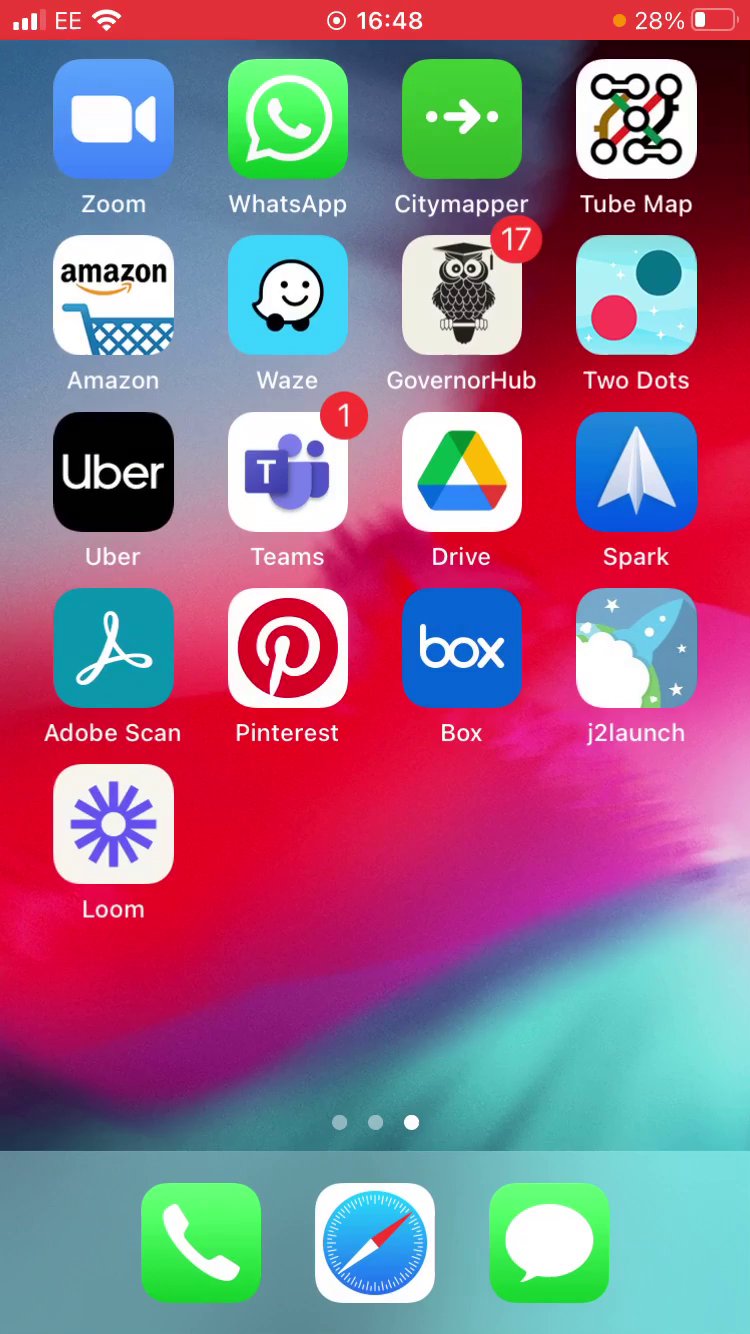Launch Safari from the dock
Screen dimensions: 750x1334
click(375, 1242)
